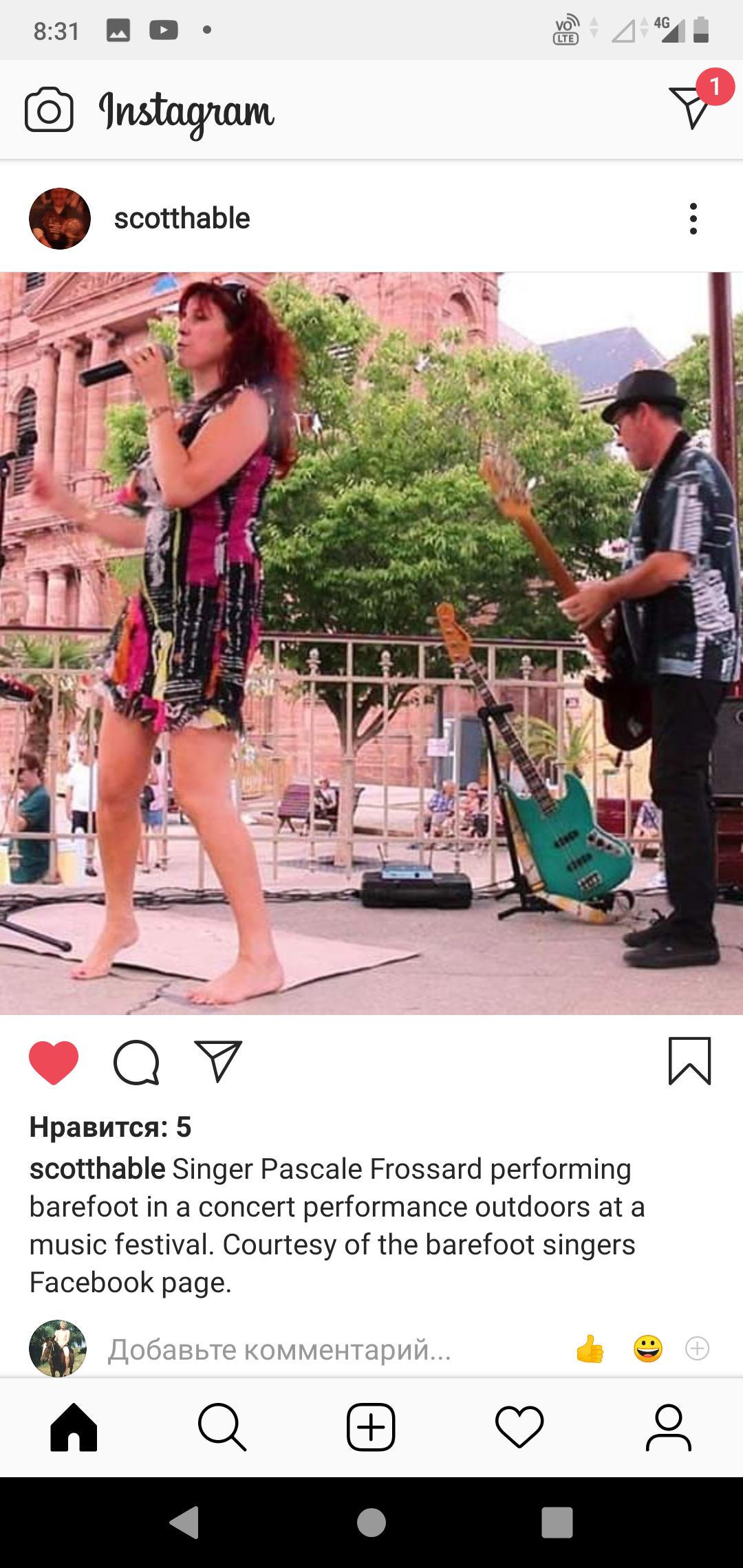Viewport: 743px width, 1568px height.
Task: Tap the system back button
Action: (185, 1522)
